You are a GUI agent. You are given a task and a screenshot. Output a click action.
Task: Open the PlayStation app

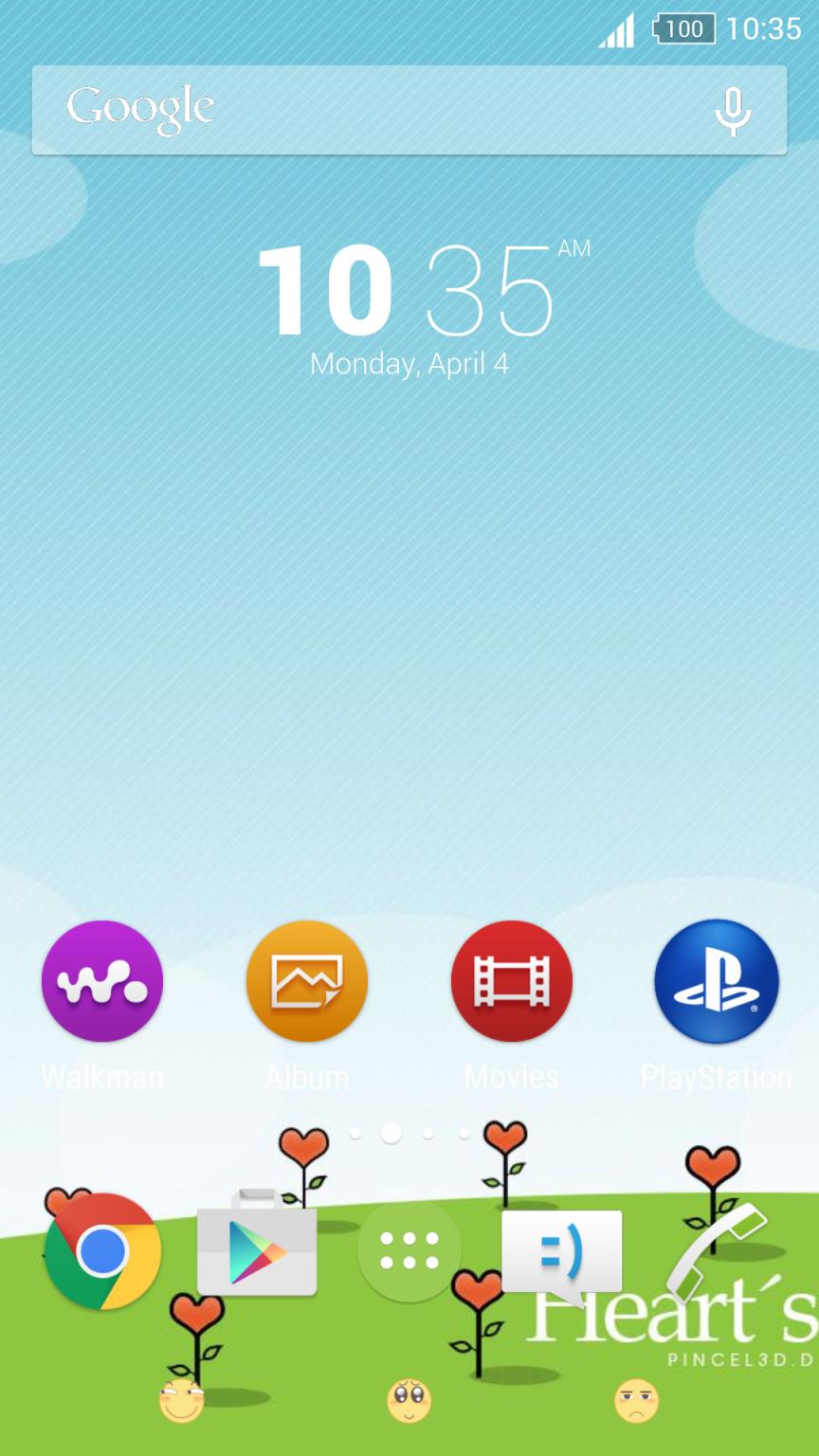[x=717, y=982]
